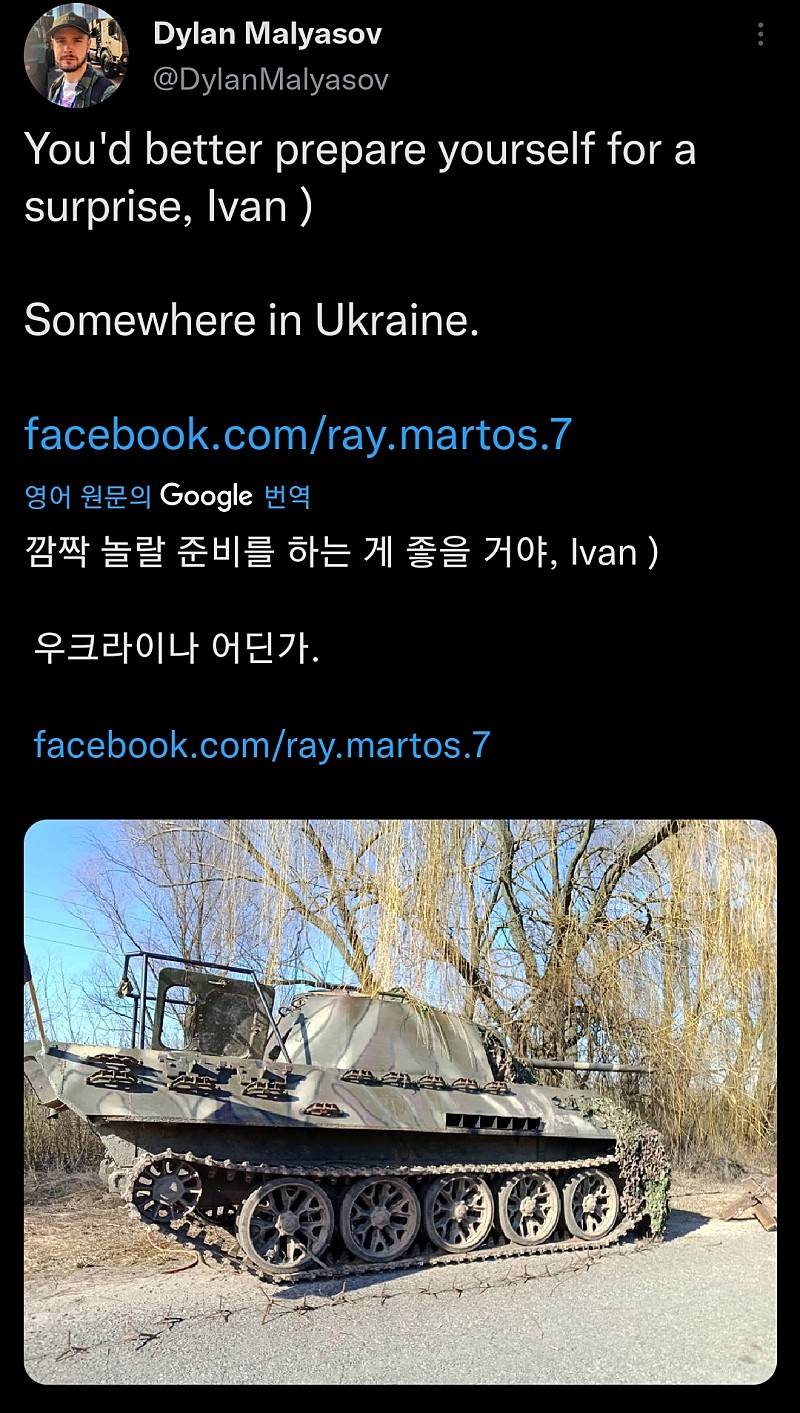Viewport: 800px width, 1413px height.
Task: Open Dylan Malyasov's profile picture
Action: 76,56
